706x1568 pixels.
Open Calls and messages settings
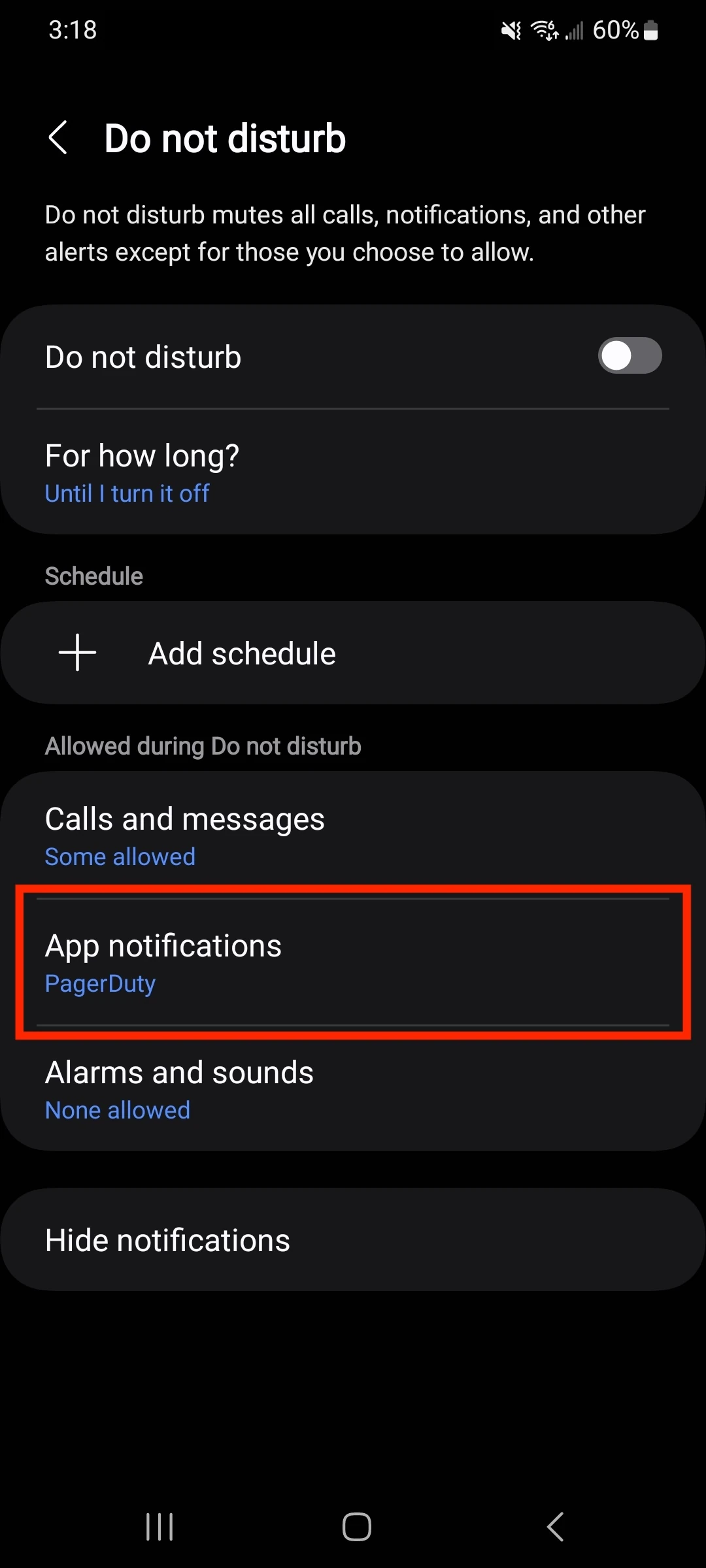(353, 836)
